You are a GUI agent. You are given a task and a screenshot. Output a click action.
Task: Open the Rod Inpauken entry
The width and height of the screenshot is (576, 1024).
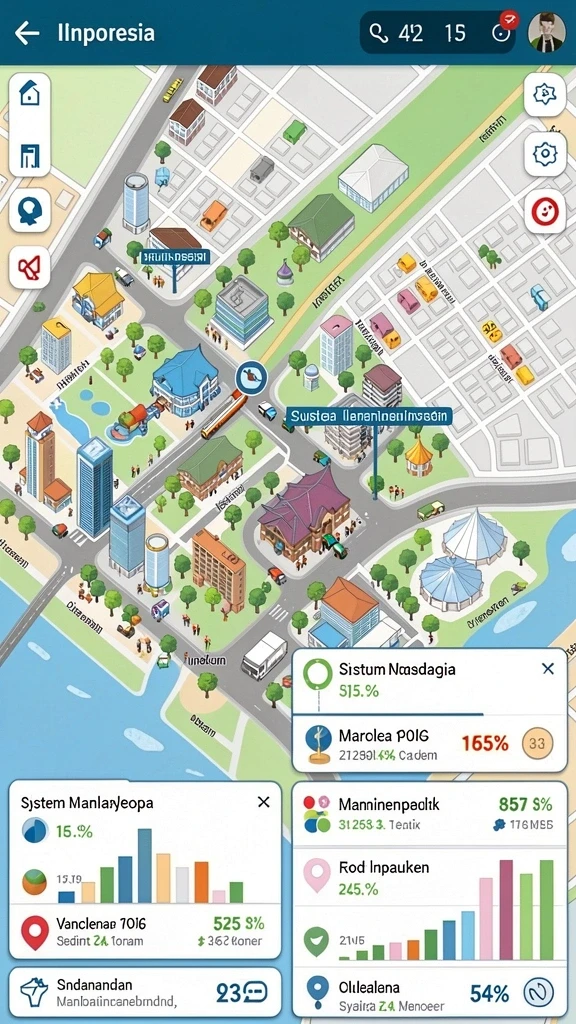(x=429, y=878)
